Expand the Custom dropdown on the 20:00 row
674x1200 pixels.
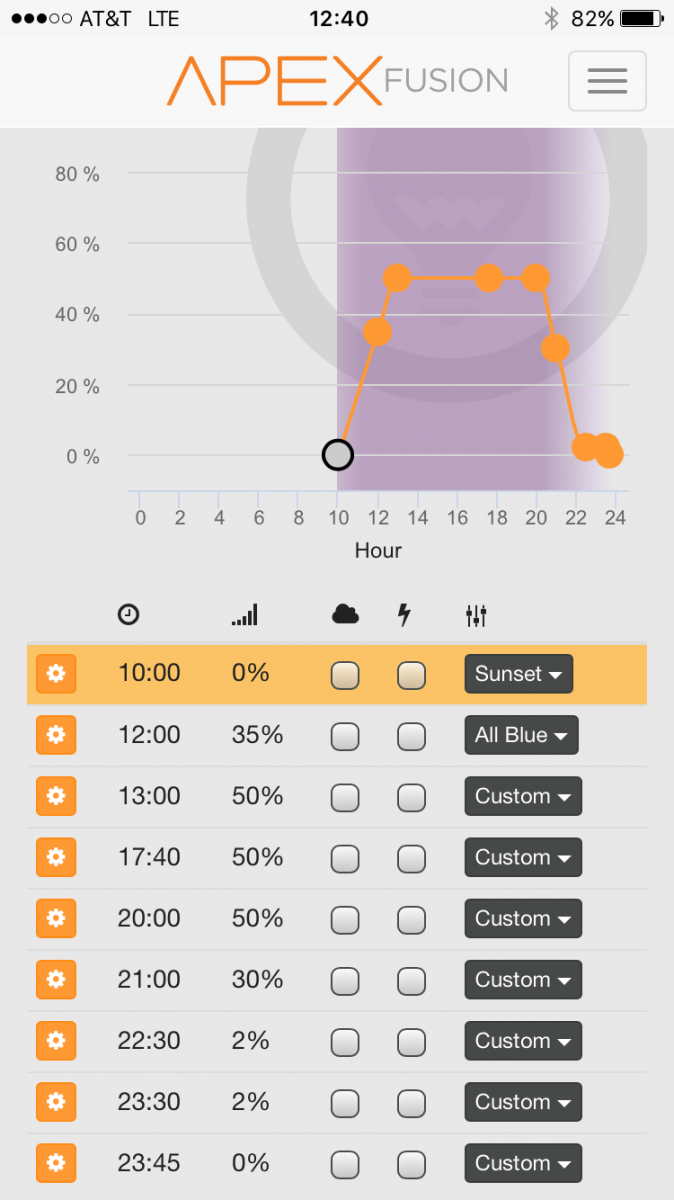pyautogui.click(x=523, y=918)
